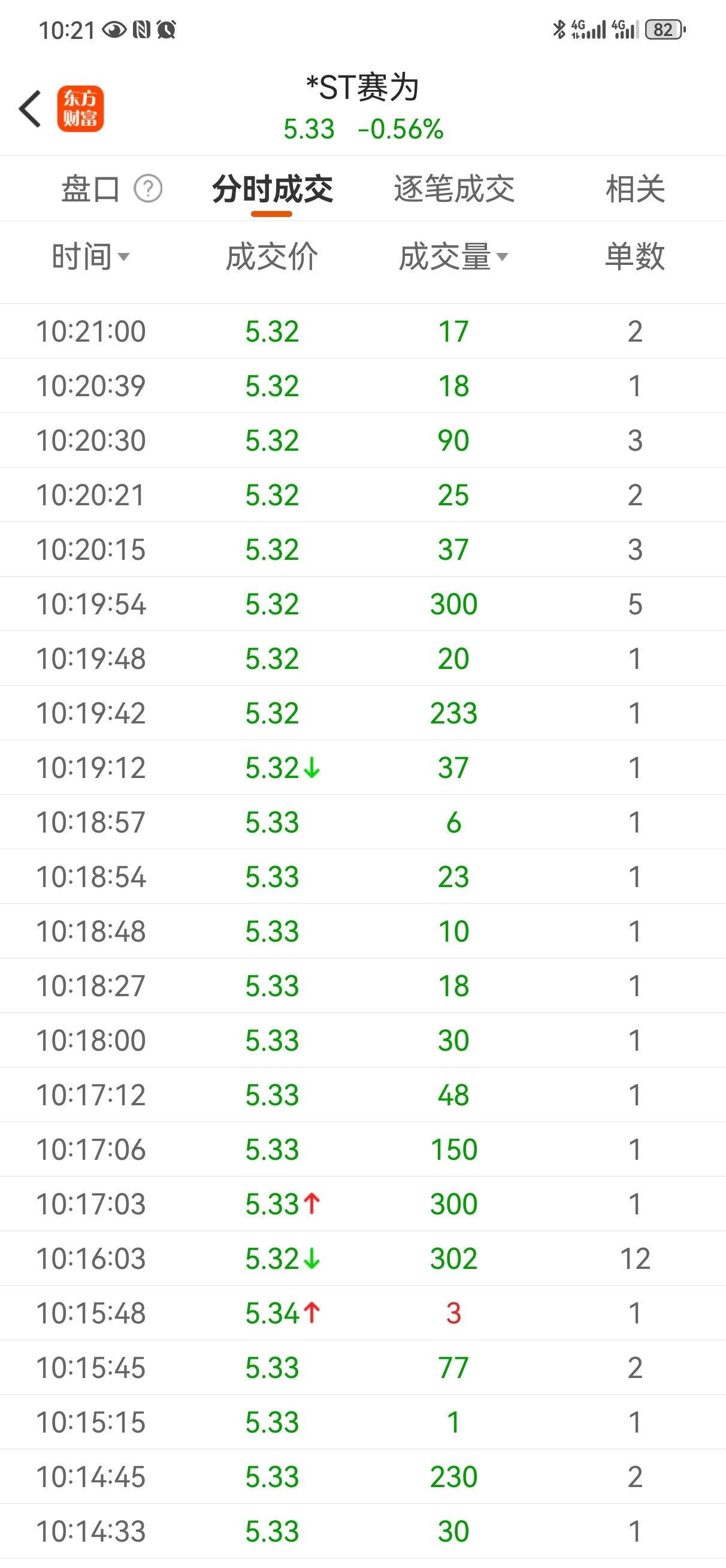Image resolution: width=726 pixels, height=1568 pixels.
Task: Open the 盘口 tab
Action: (90, 189)
